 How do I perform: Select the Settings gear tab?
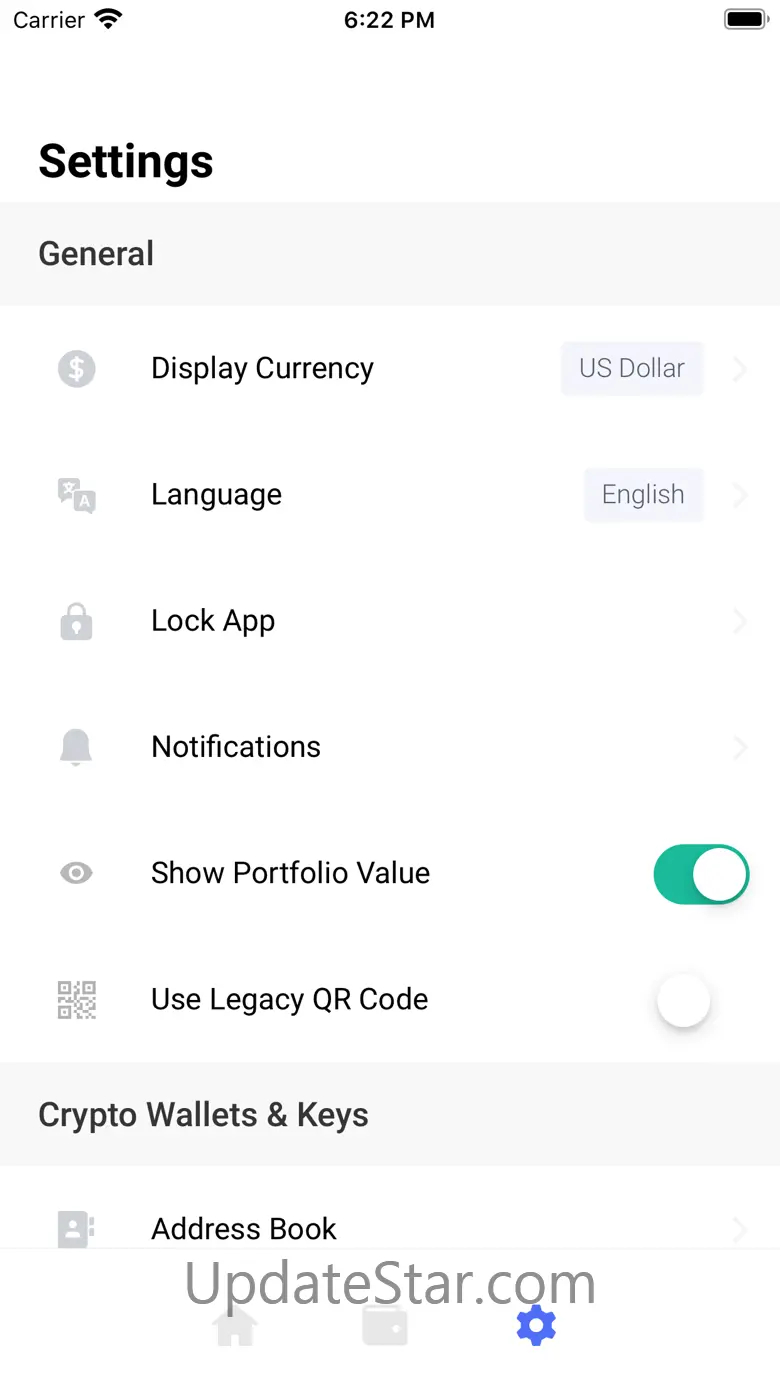[x=536, y=1325]
